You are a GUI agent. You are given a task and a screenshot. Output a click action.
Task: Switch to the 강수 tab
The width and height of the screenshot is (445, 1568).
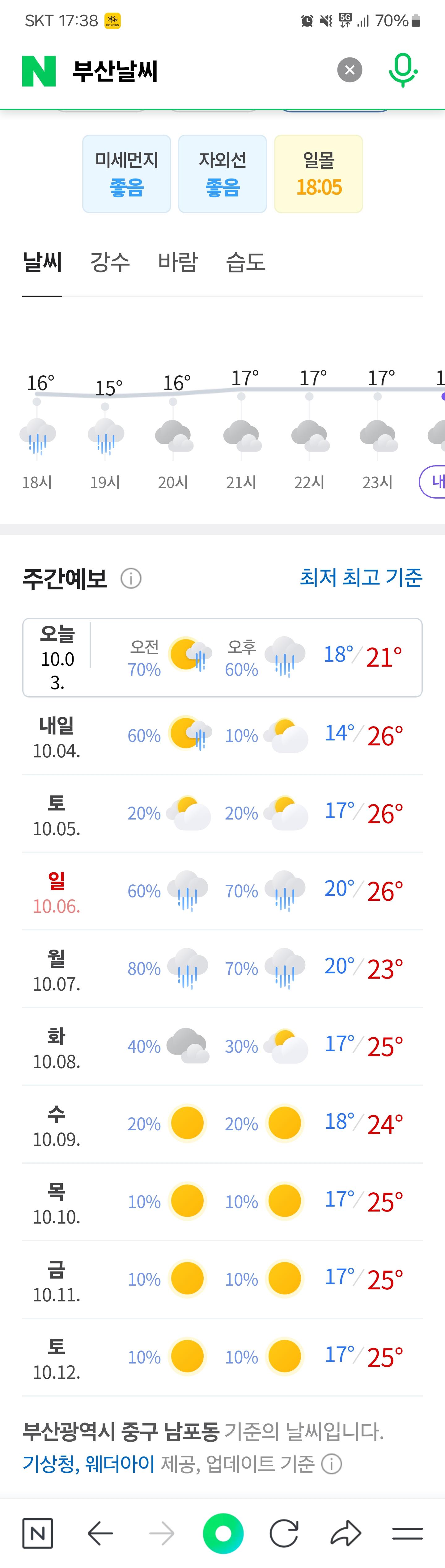pos(110,262)
